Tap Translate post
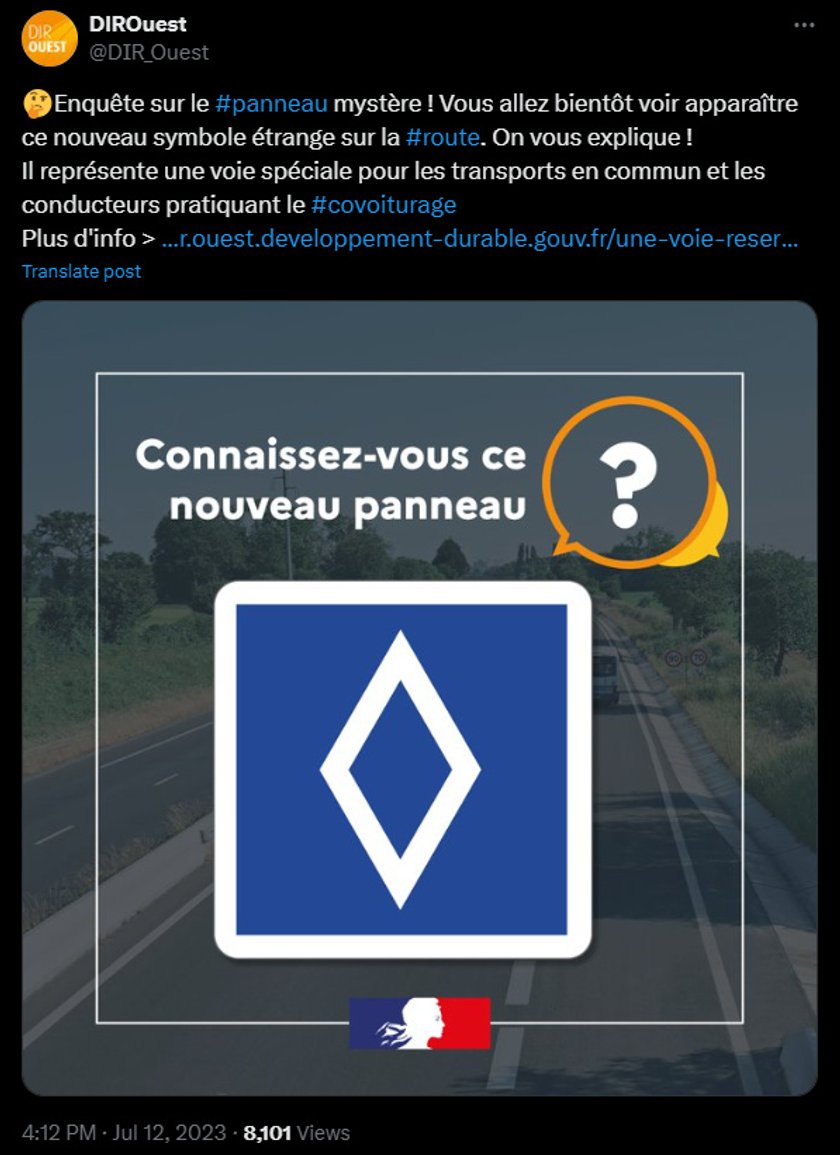840x1155 pixels. point(81,271)
